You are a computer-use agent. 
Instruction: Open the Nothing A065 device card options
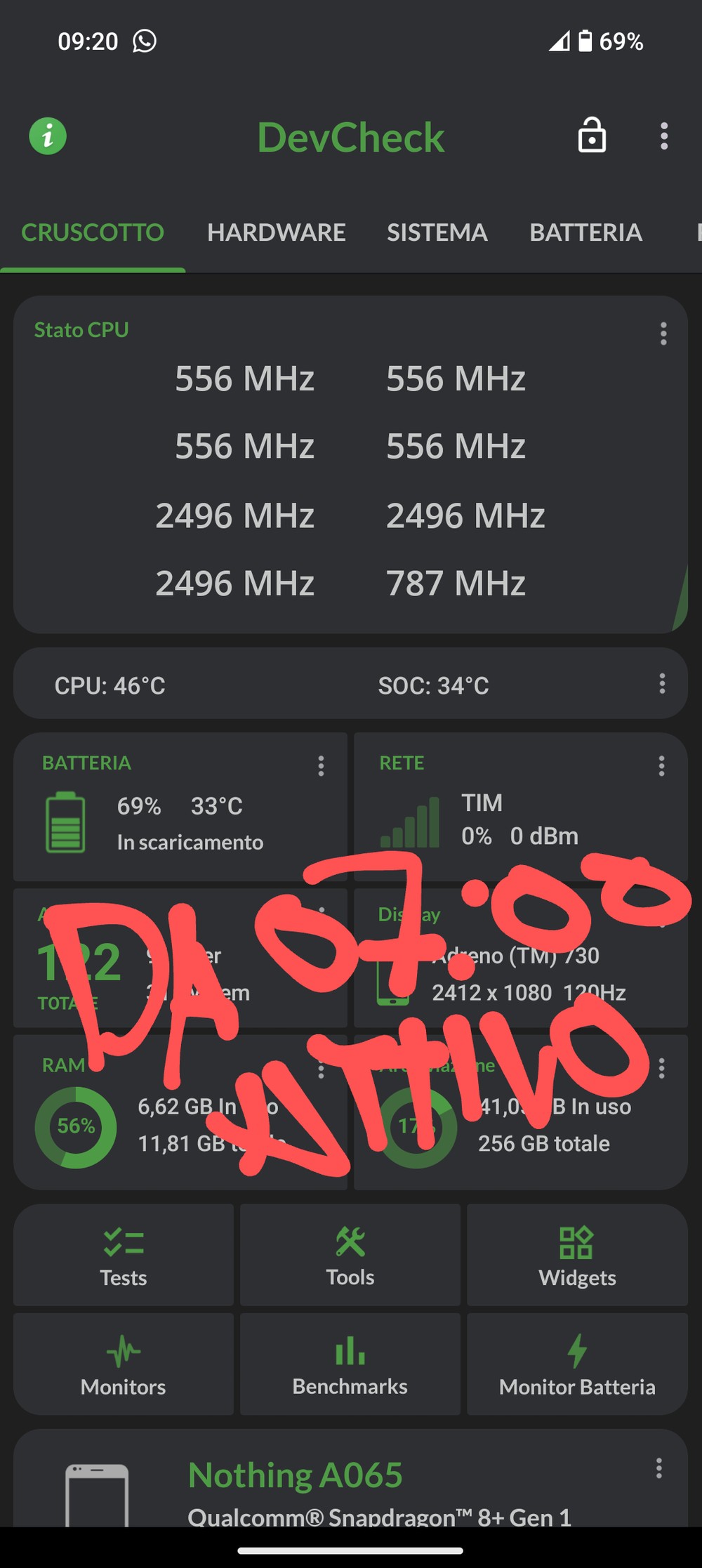[x=658, y=1468]
